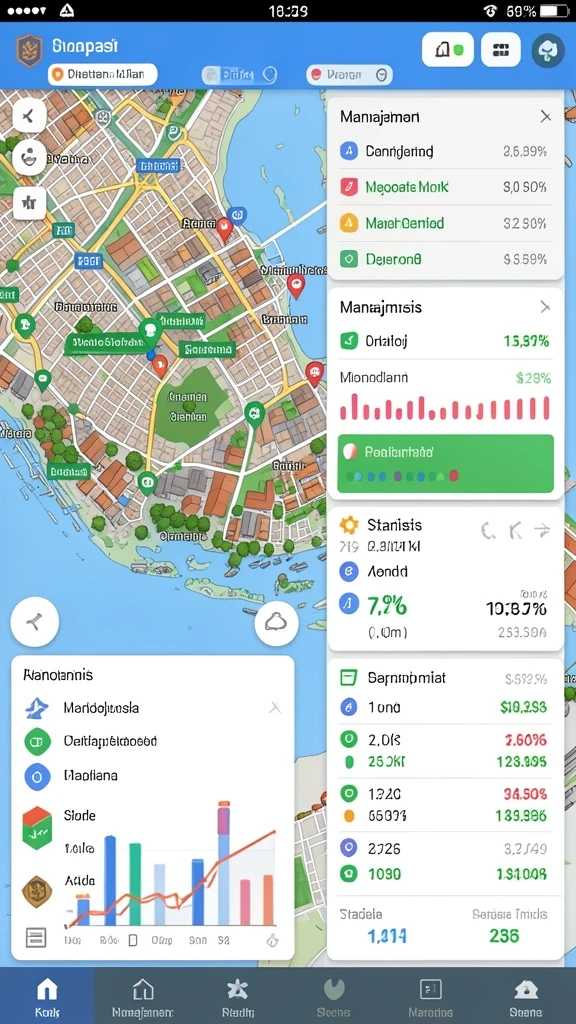Tap the cloud round button on map
The image size is (576, 1024).
(276, 623)
